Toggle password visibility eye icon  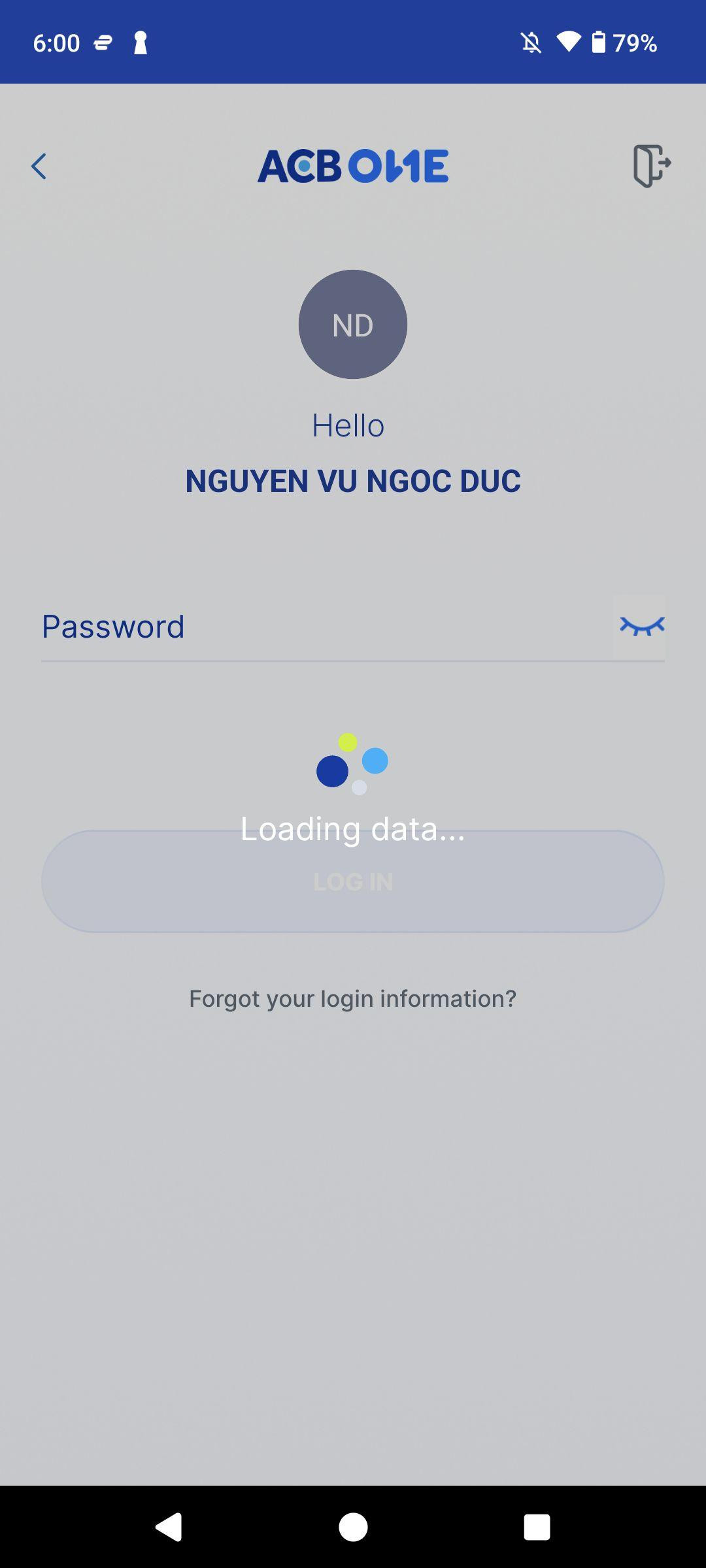click(x=642, y=626)
